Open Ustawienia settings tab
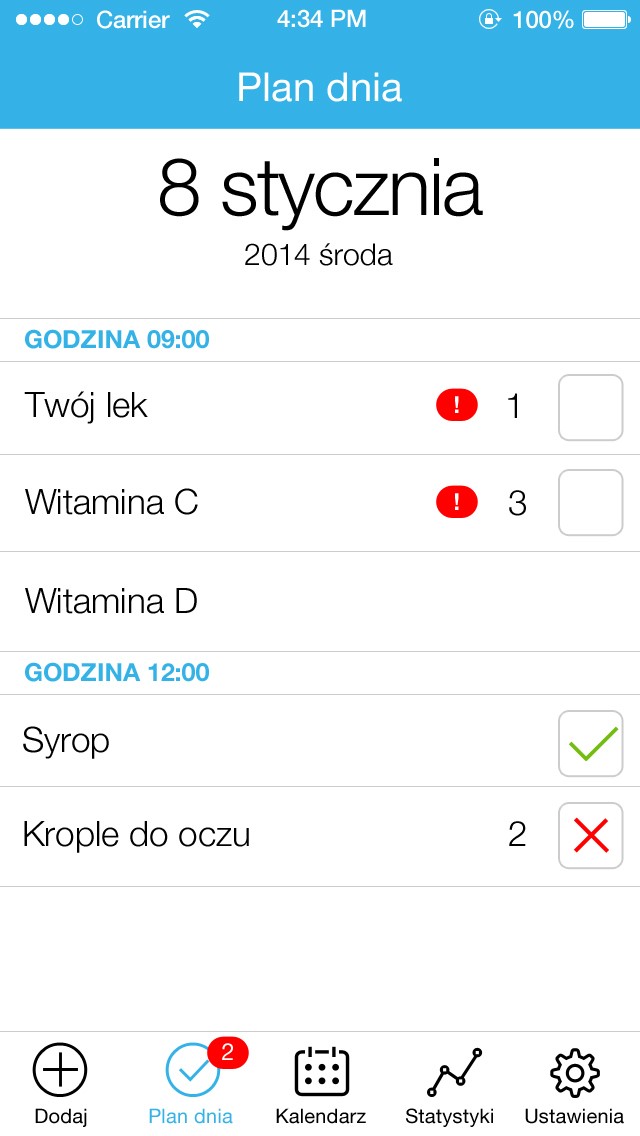Image resolution: width=640 pixels, height=1136 pixels. pos(575,1084)
